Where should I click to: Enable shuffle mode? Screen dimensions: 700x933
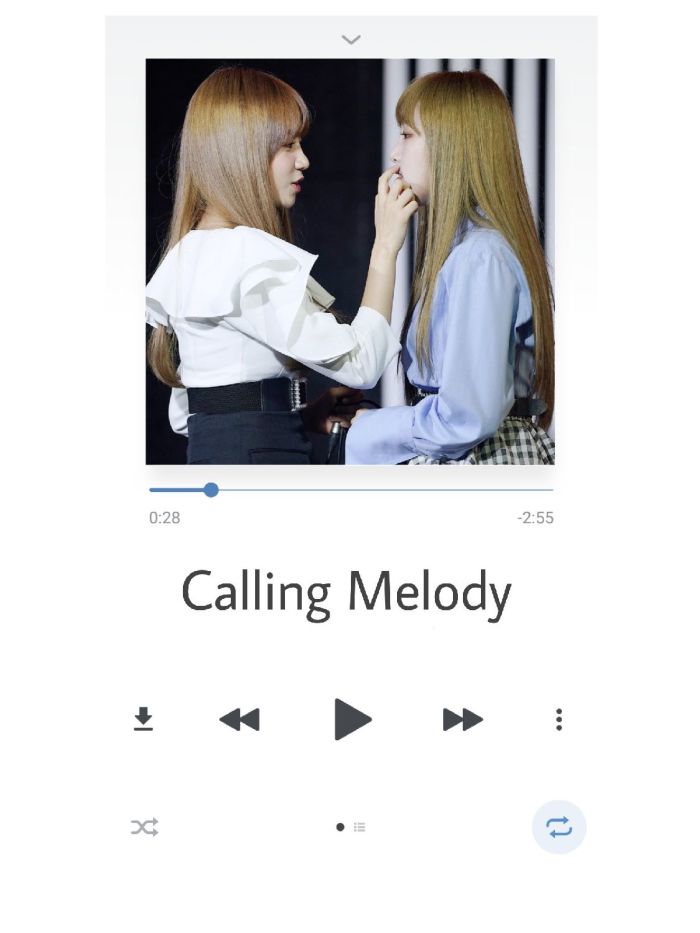click(x=144, y=827)
